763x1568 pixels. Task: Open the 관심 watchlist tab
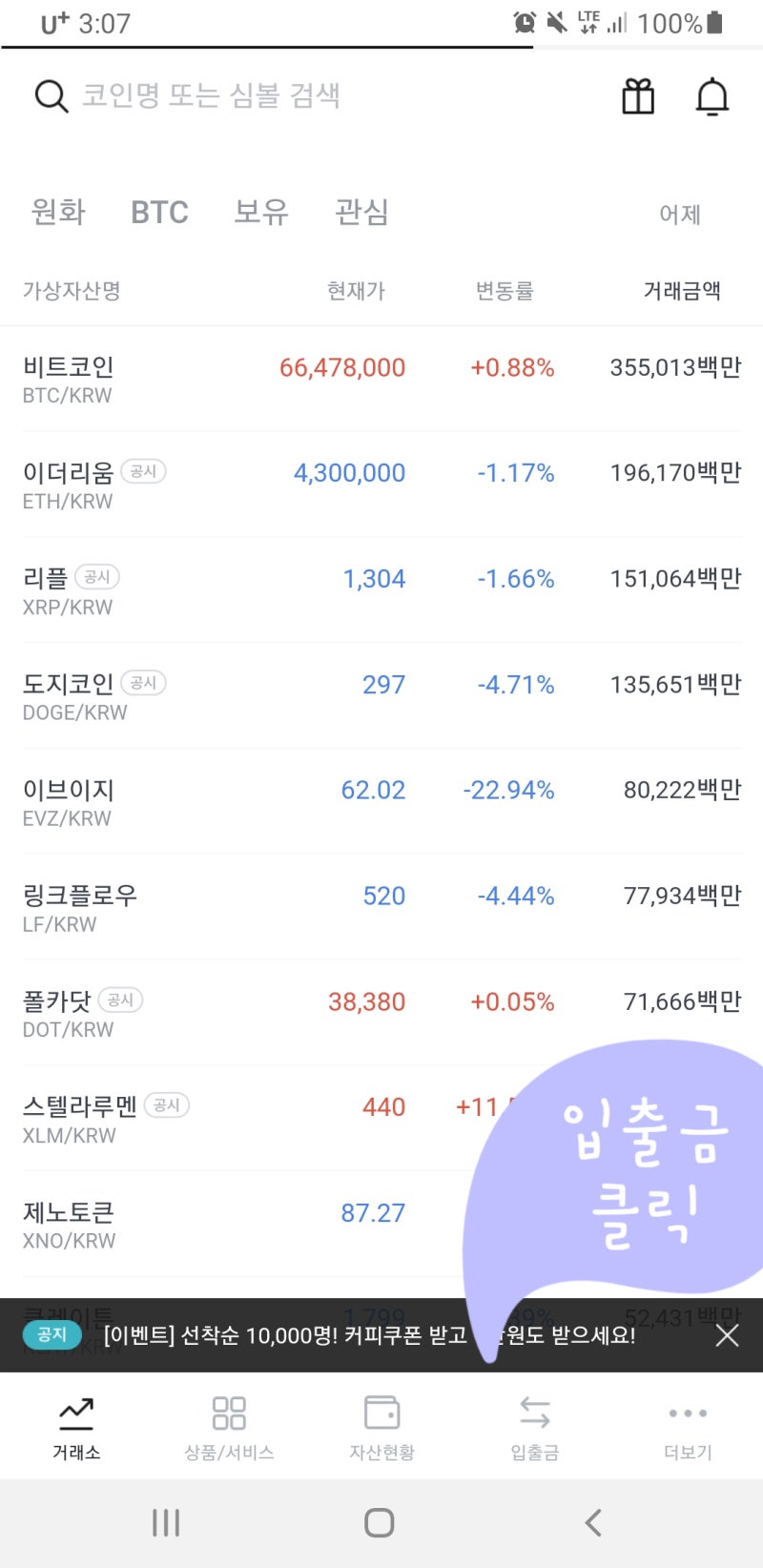coord(361,212)
